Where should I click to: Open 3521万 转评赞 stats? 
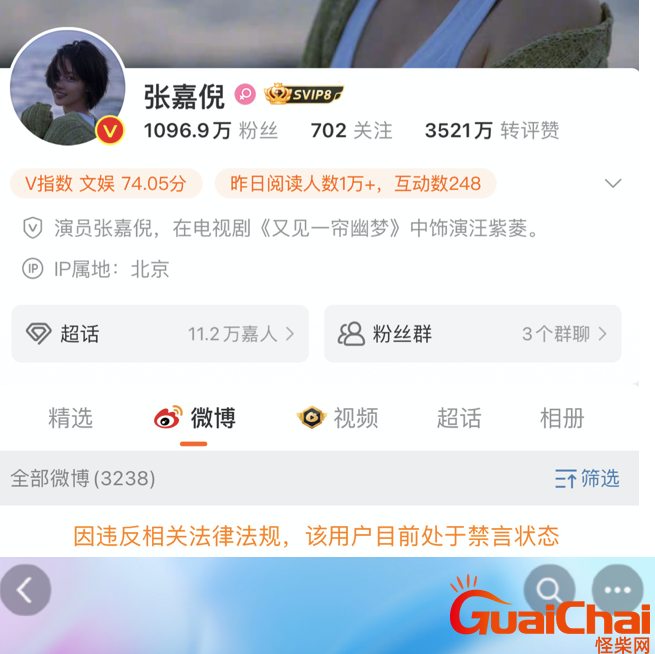491,130
